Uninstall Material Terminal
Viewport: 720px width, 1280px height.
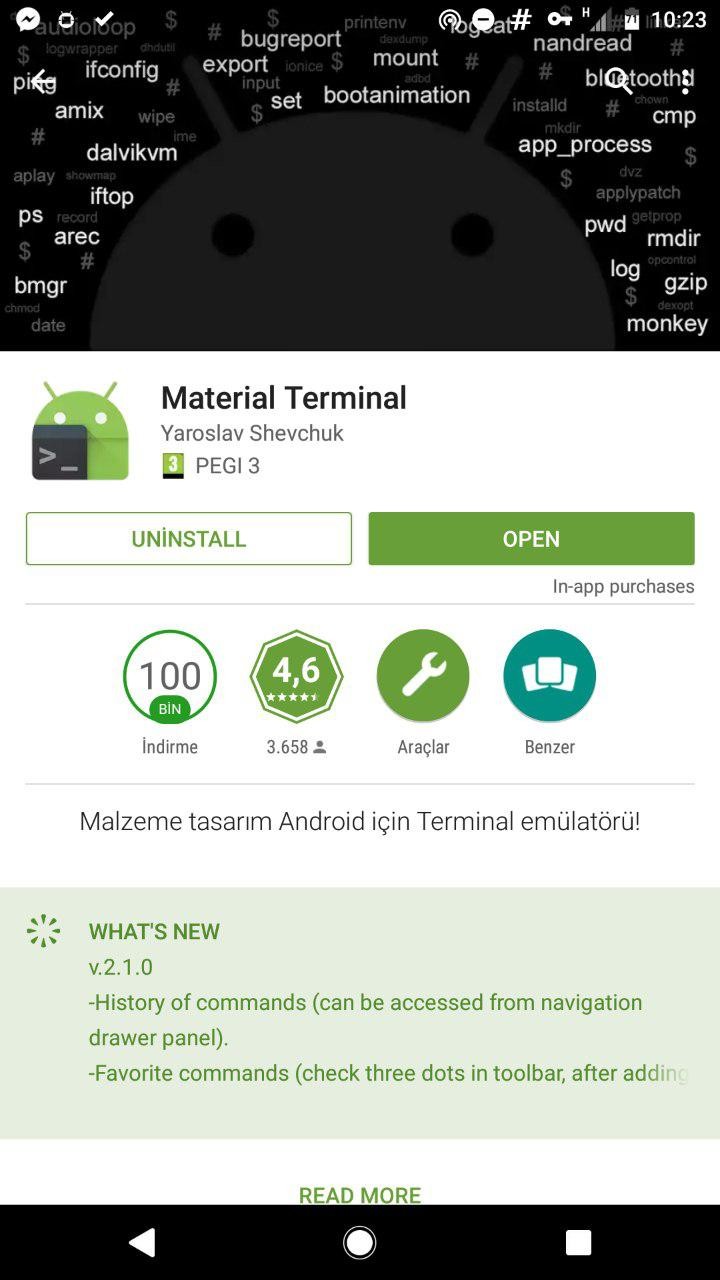[189, 539]
